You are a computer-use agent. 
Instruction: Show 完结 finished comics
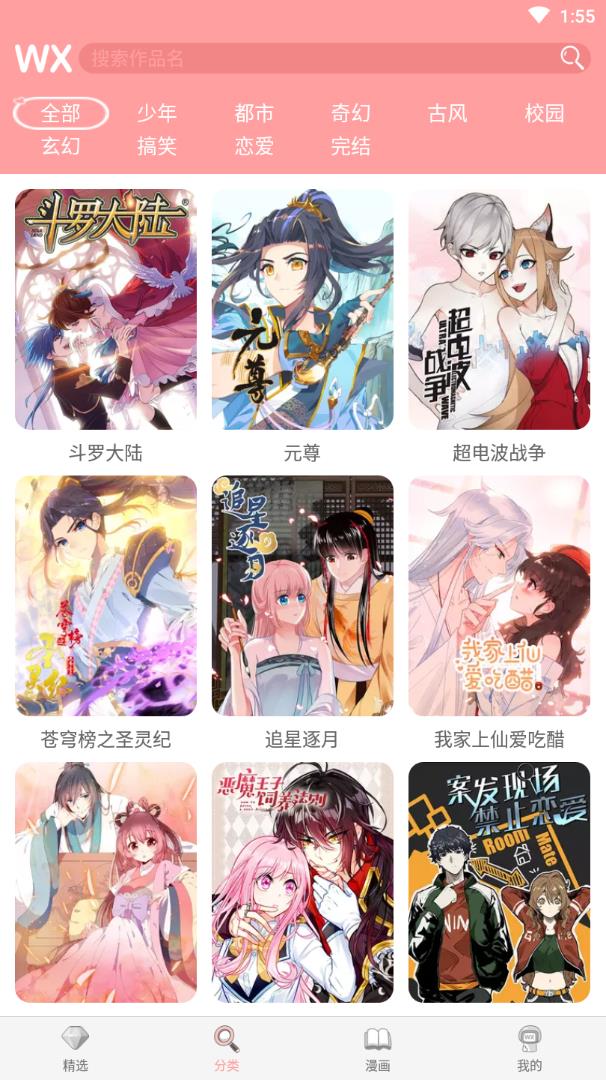351,146
